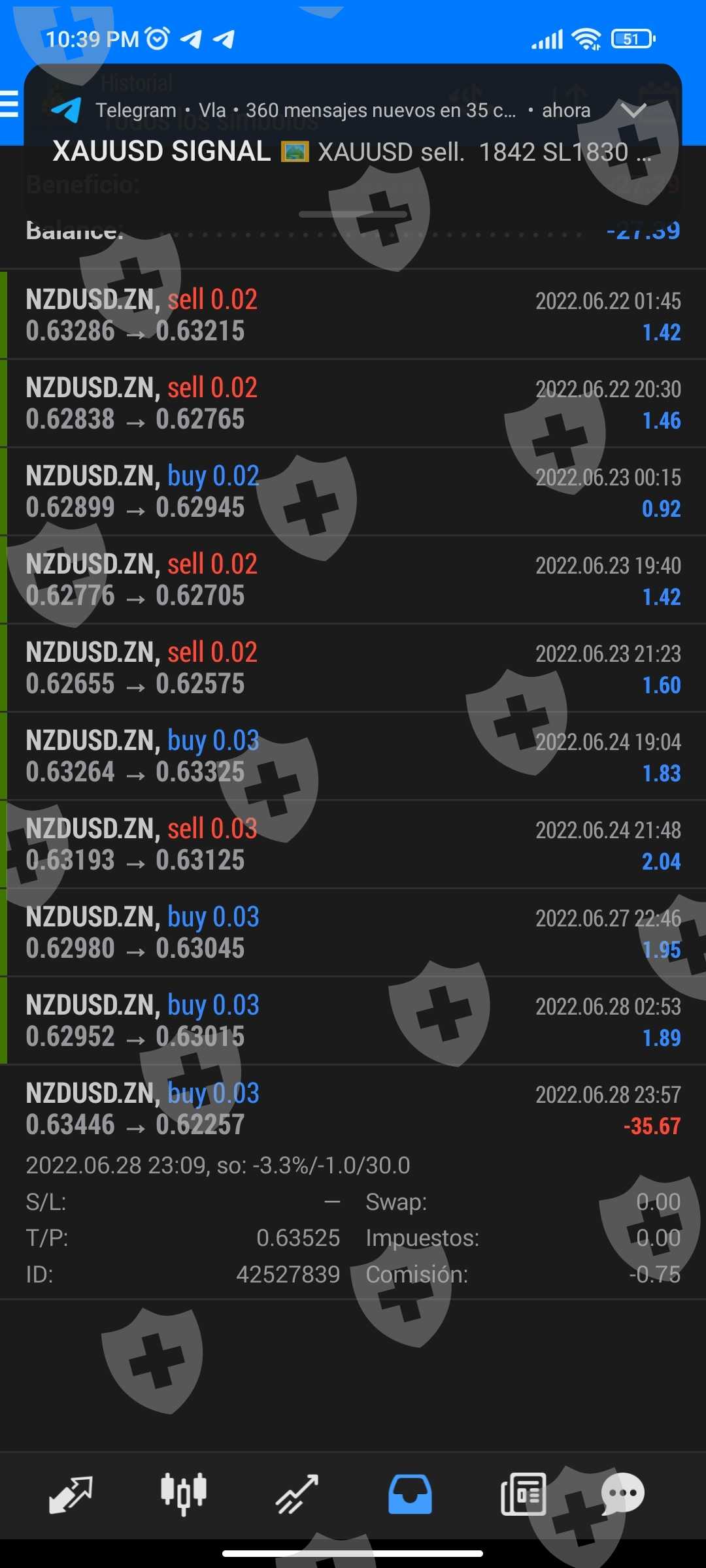Open the Messages chat tab
Image resolution: width=706 pixels, height=1568 pixels.
622,1494
